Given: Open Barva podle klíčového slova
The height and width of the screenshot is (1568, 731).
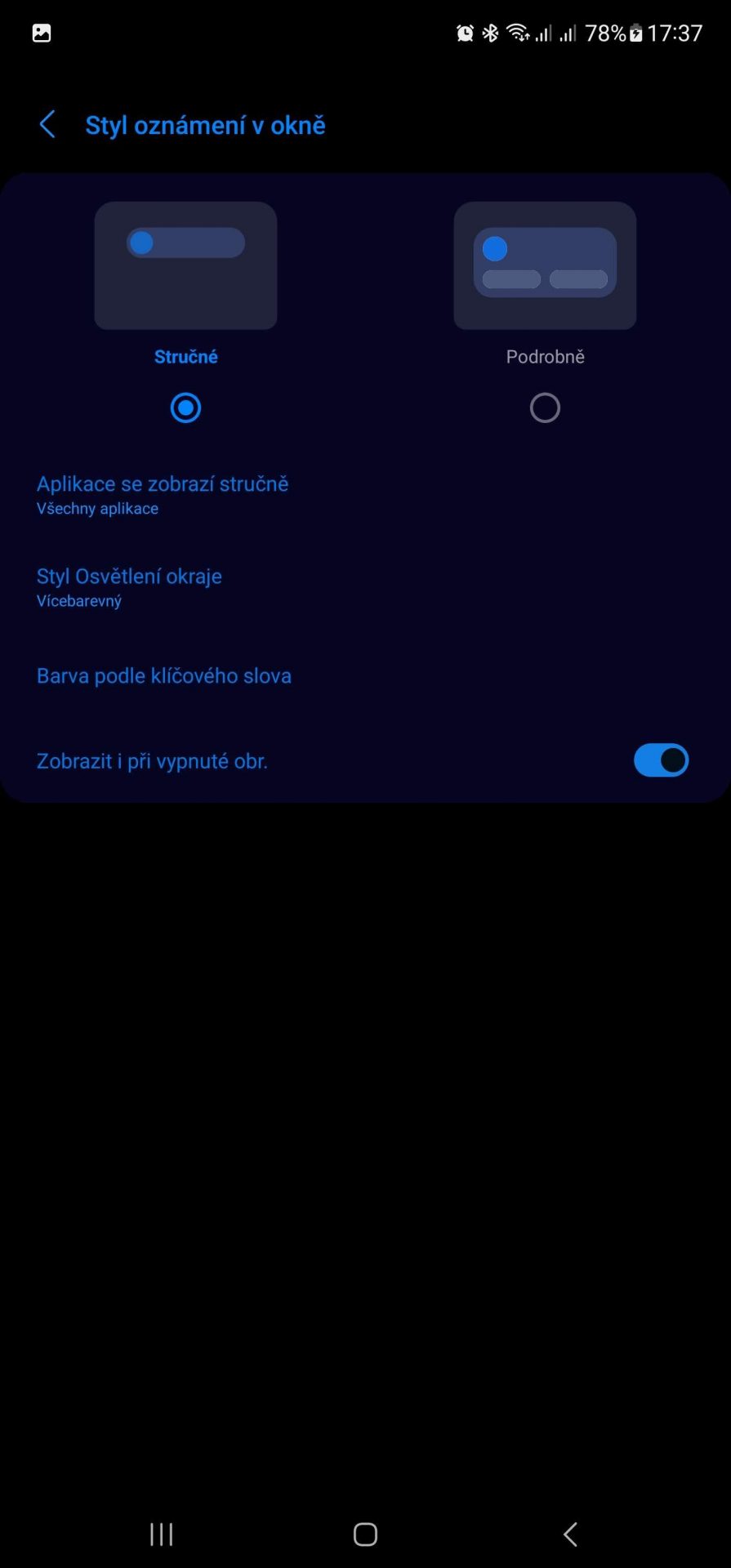Looking at the screenshot, I should tap(365, 675).
